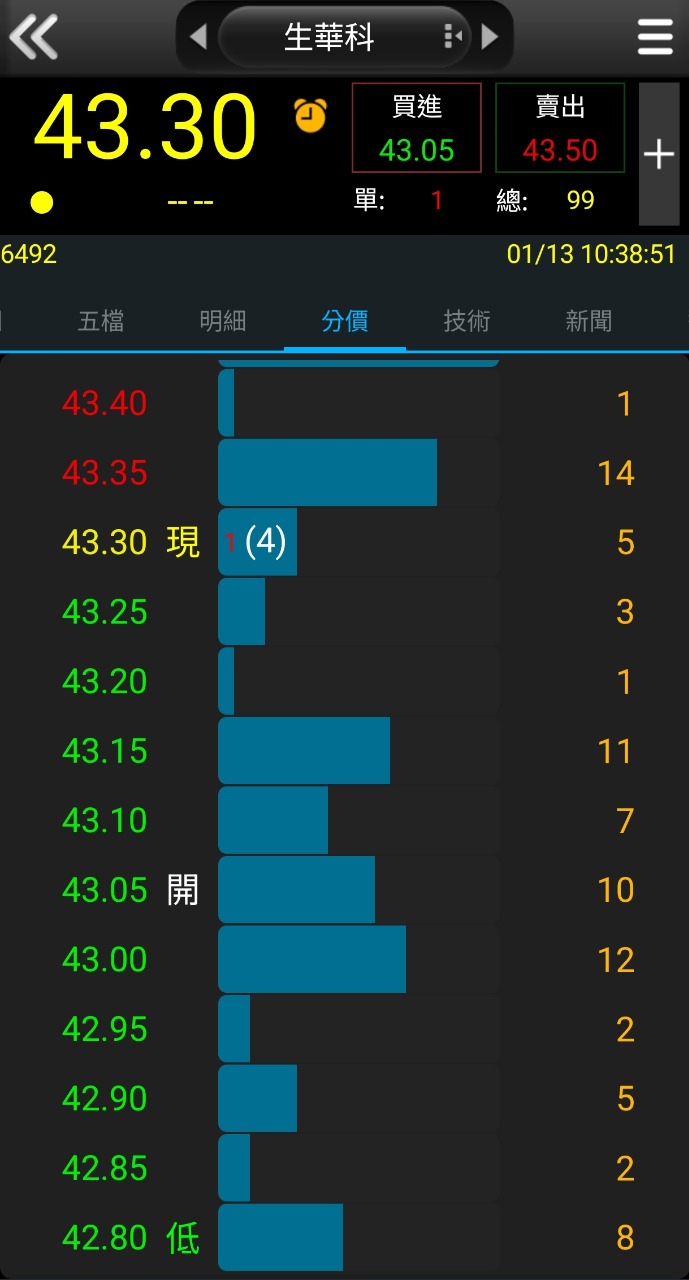Open the 生華科 stock selector

(x=330, y=38)
